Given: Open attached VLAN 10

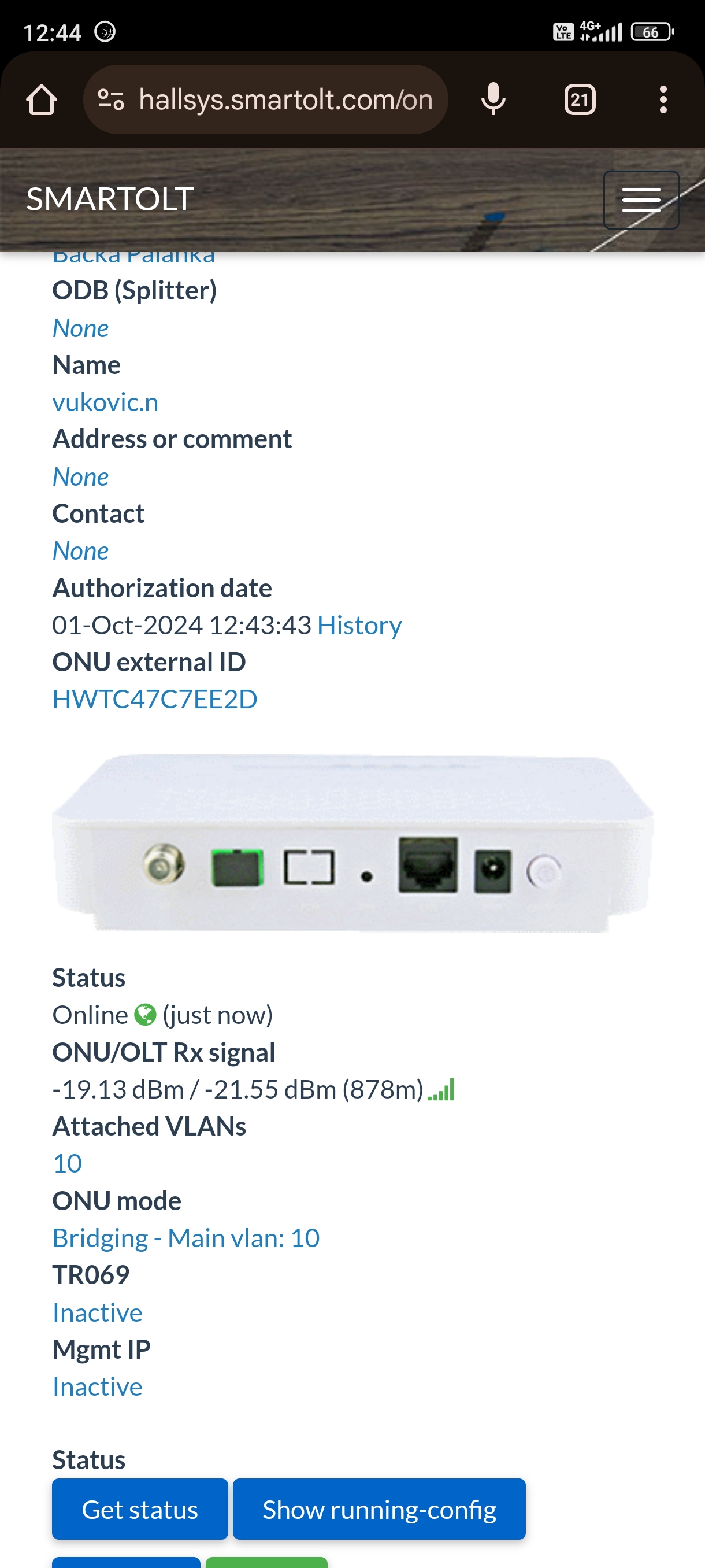Looking at the screenshot, I should pos(67,1163).
